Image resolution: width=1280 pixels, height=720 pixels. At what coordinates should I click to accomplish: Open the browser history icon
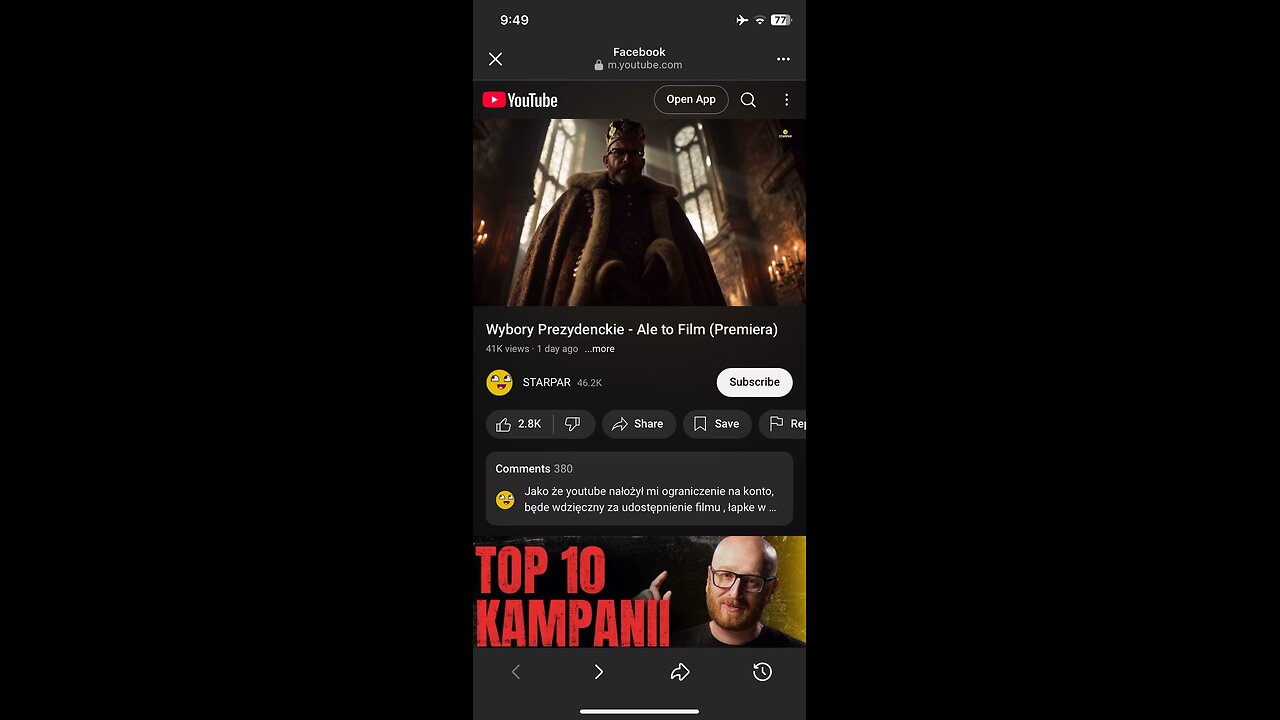[x=762, y=672]
